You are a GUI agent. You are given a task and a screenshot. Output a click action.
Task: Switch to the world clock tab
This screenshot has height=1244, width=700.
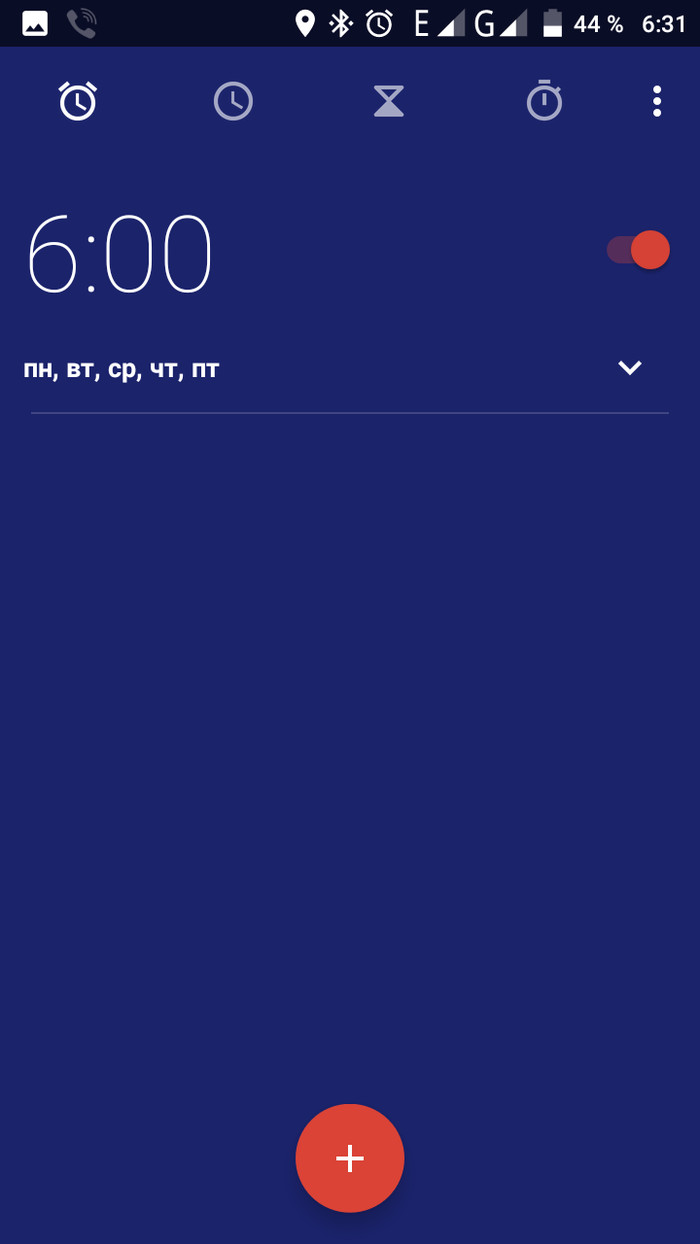click(x=233, y=101)
